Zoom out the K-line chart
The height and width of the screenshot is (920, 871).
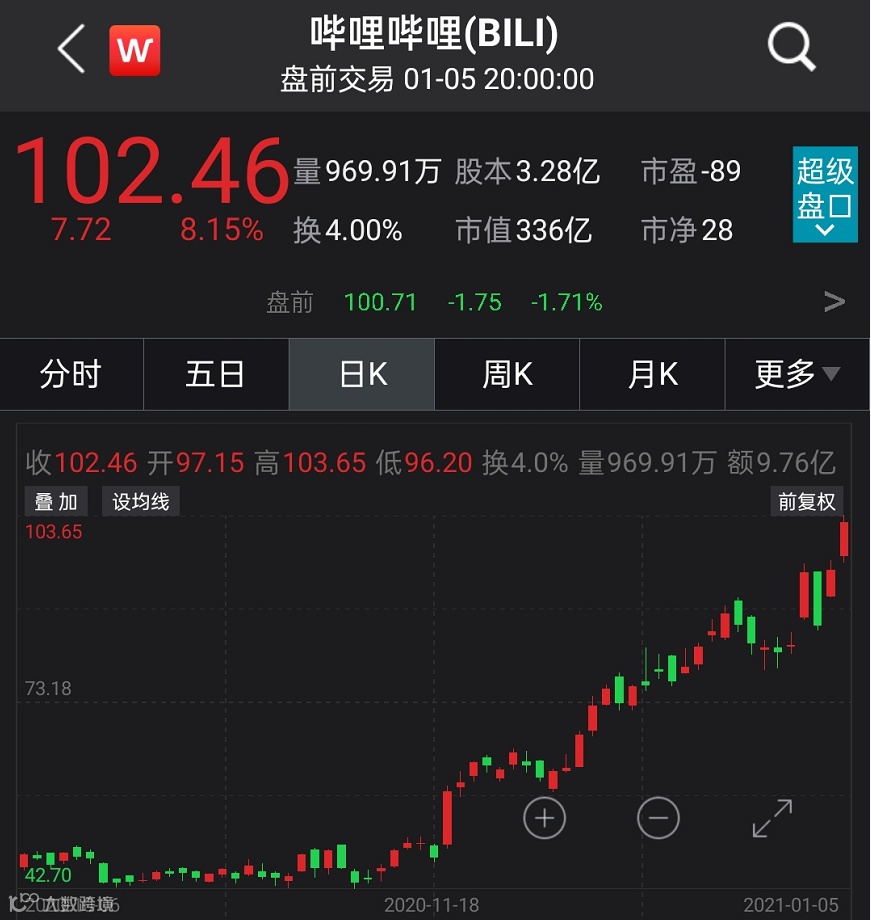[x=658, y=818]
